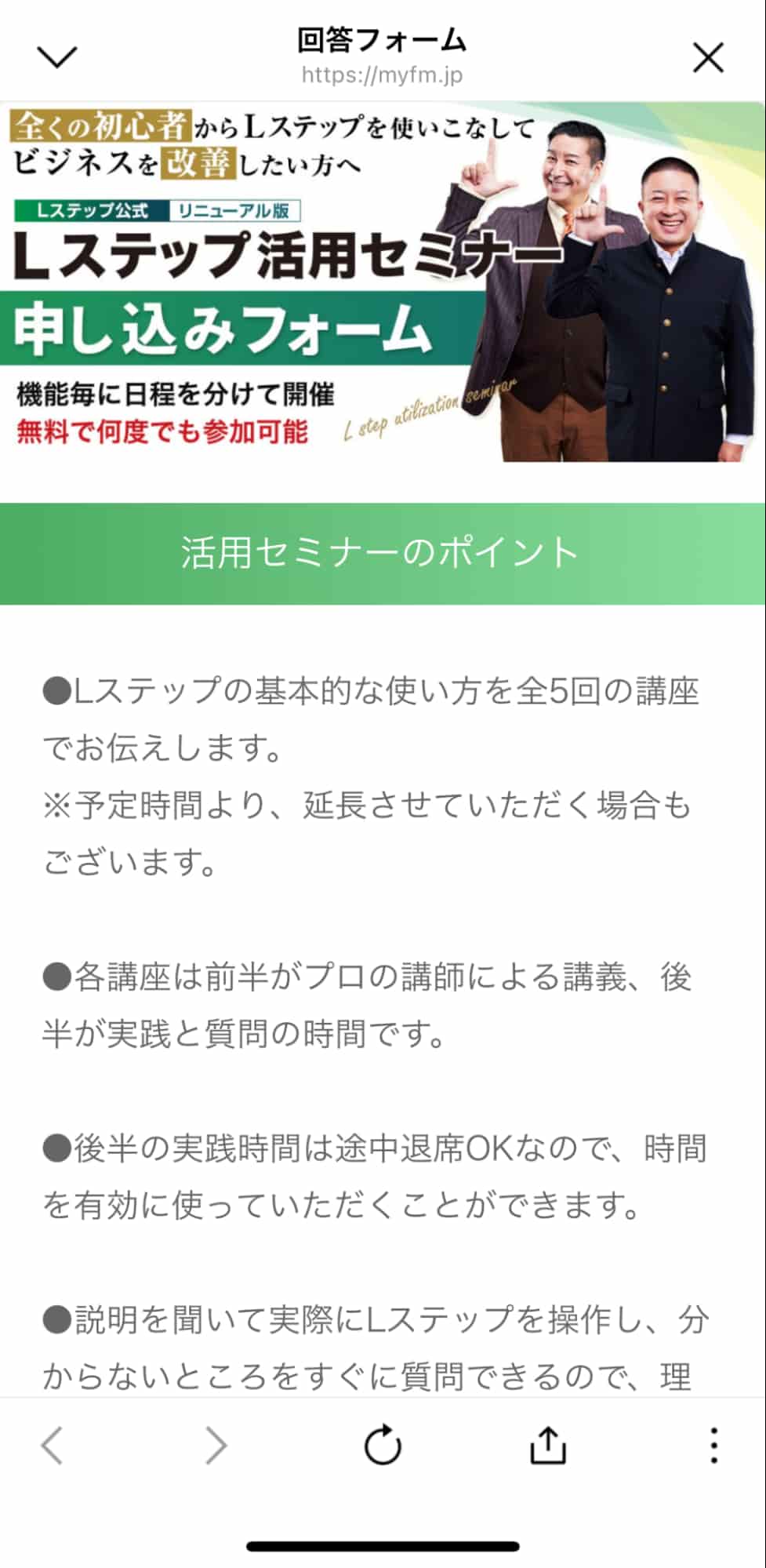Minimize the browser with the down chevron
Viewport: 766px width, 1568px height.
[x=56, y=55]
